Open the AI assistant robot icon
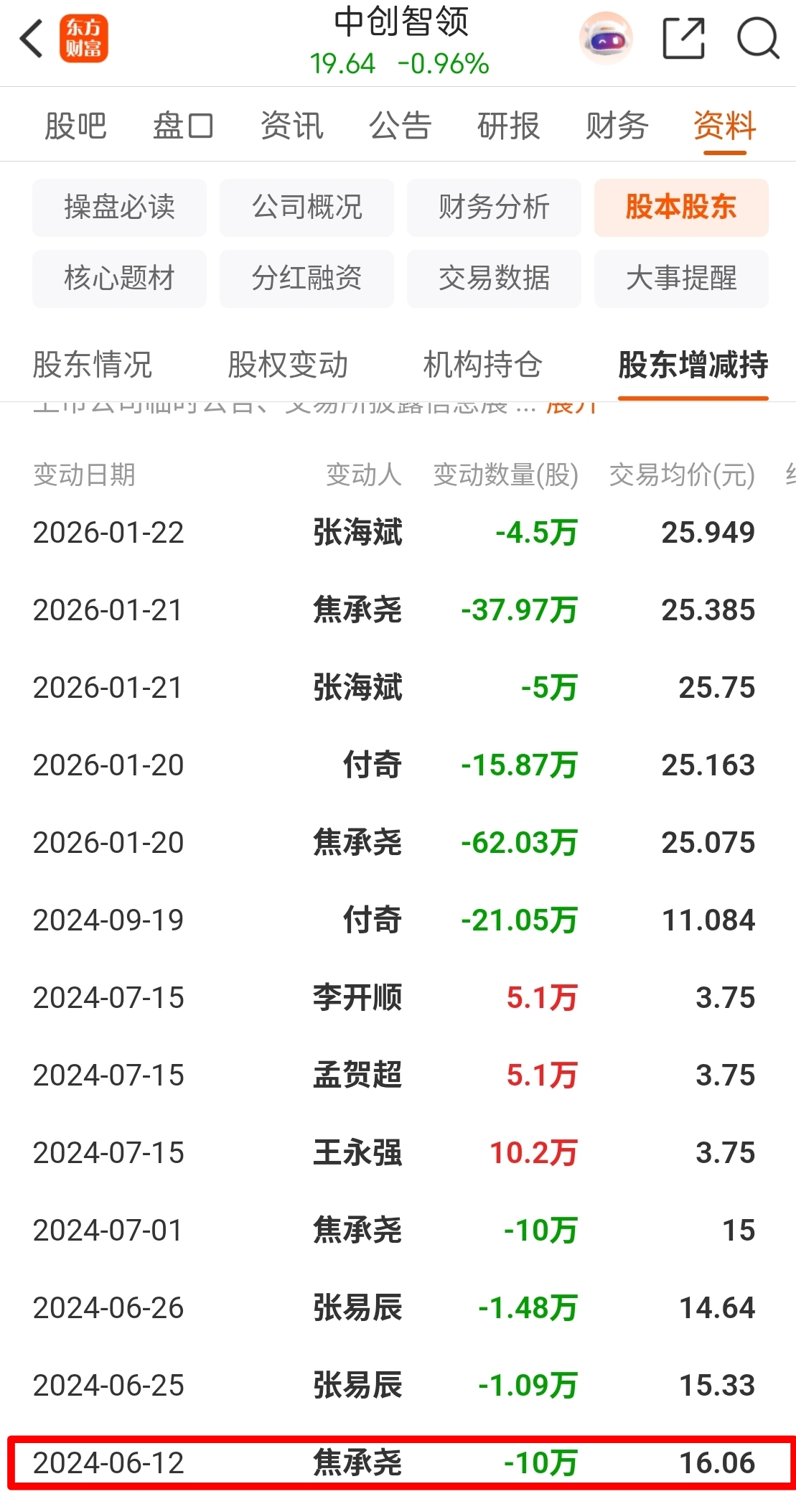 605,39
